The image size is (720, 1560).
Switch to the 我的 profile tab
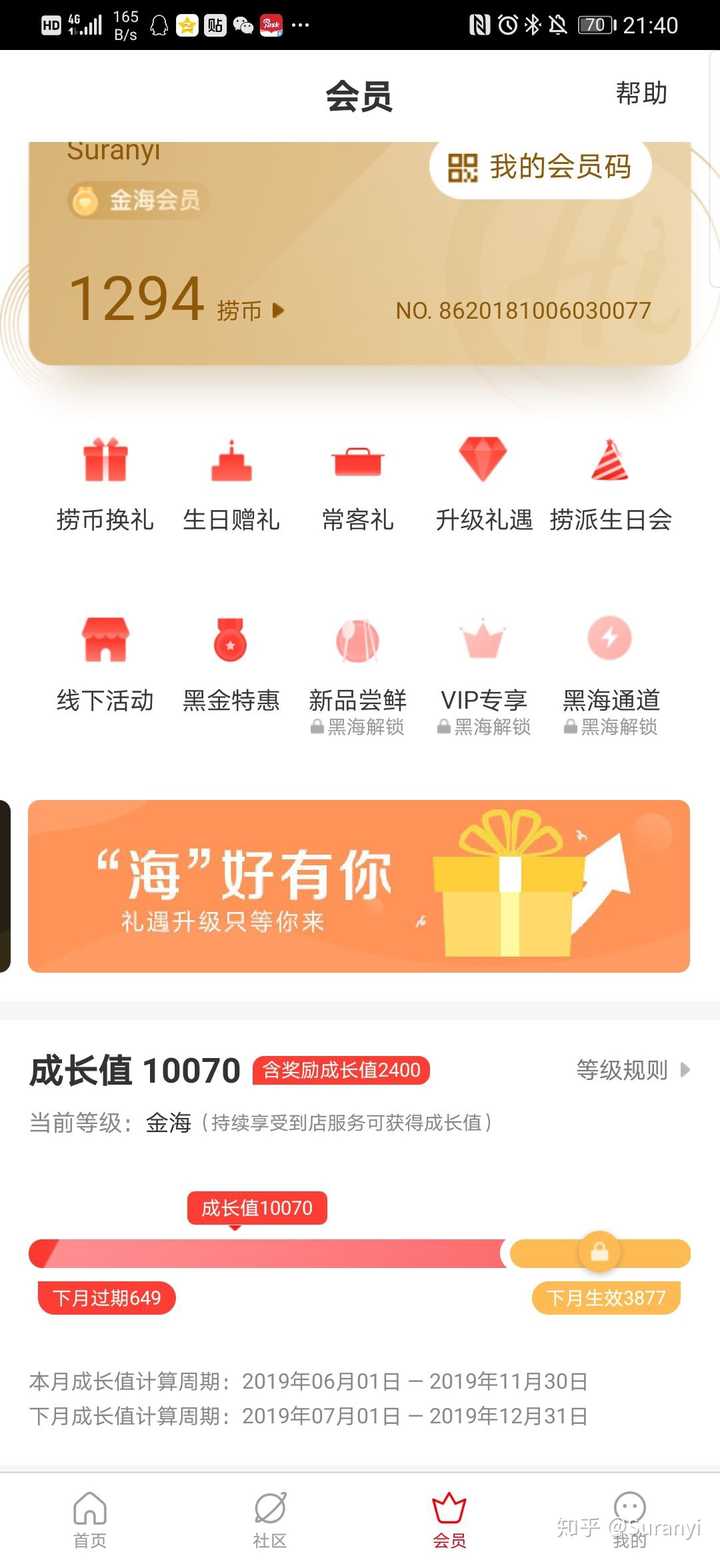pyautogui.click(x=630, y=1519)
